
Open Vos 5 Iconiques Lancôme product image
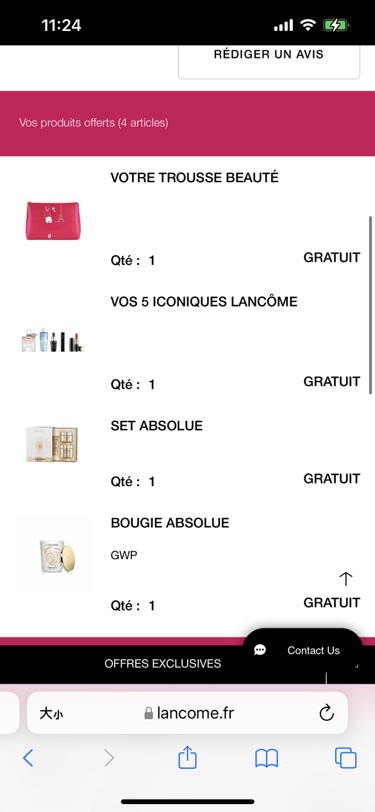(52, 340)
